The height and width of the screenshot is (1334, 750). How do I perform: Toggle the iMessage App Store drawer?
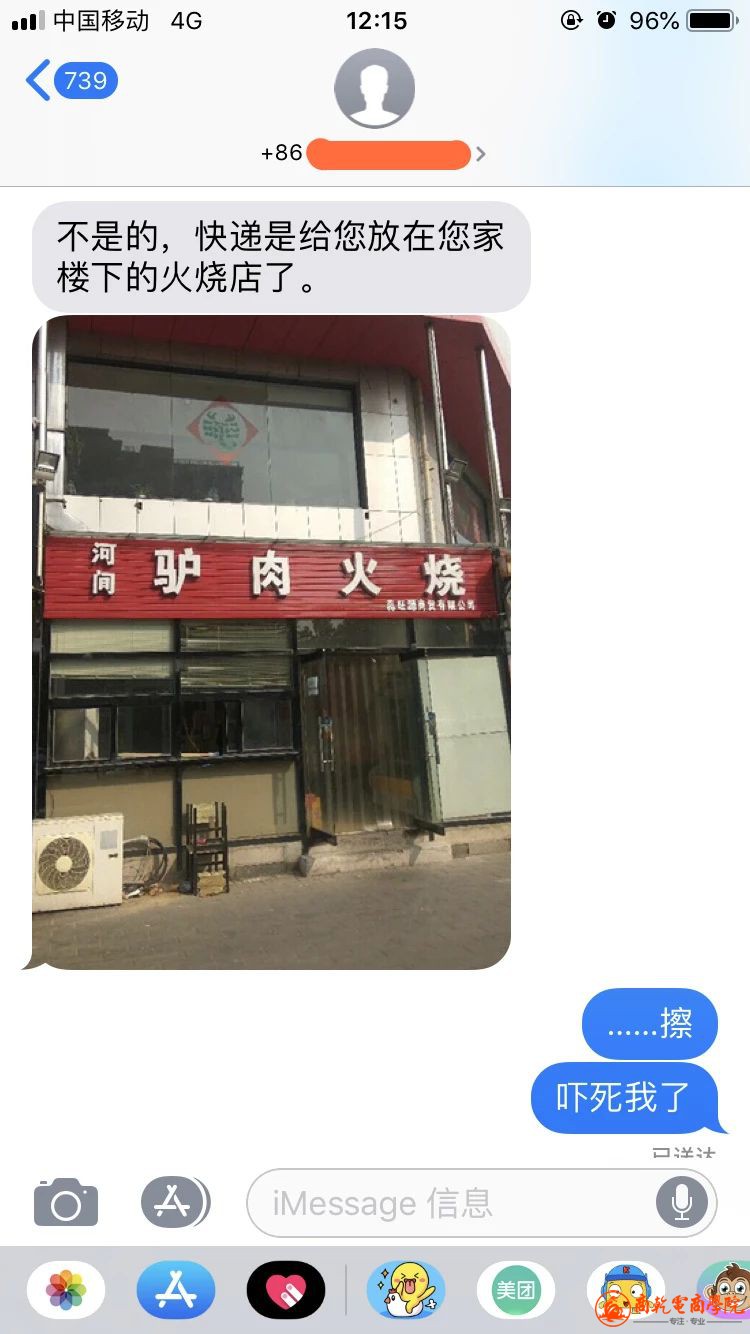[x=175, y=1202]
